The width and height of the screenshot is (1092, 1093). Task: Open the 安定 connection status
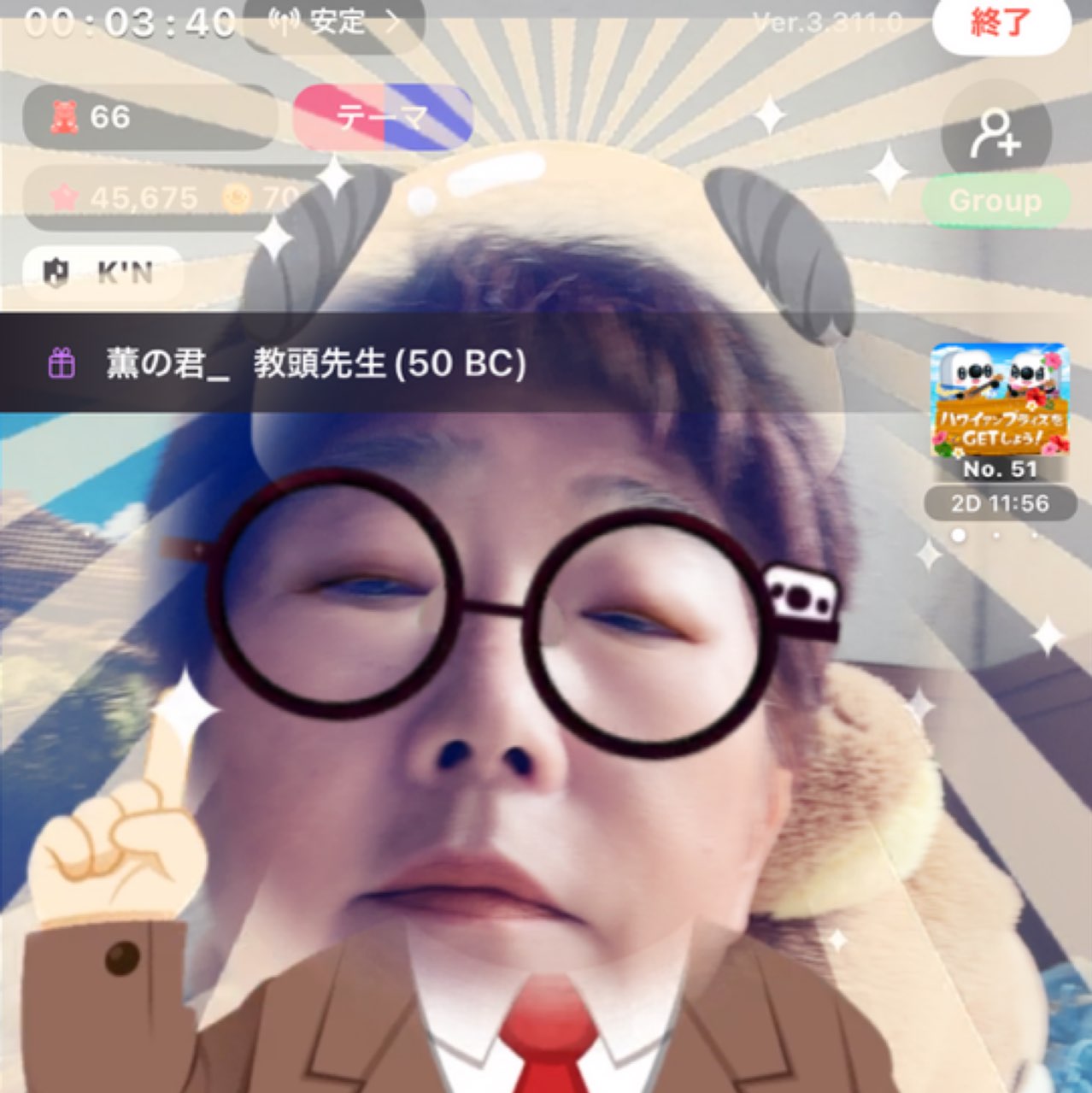[x=334, y=23]
